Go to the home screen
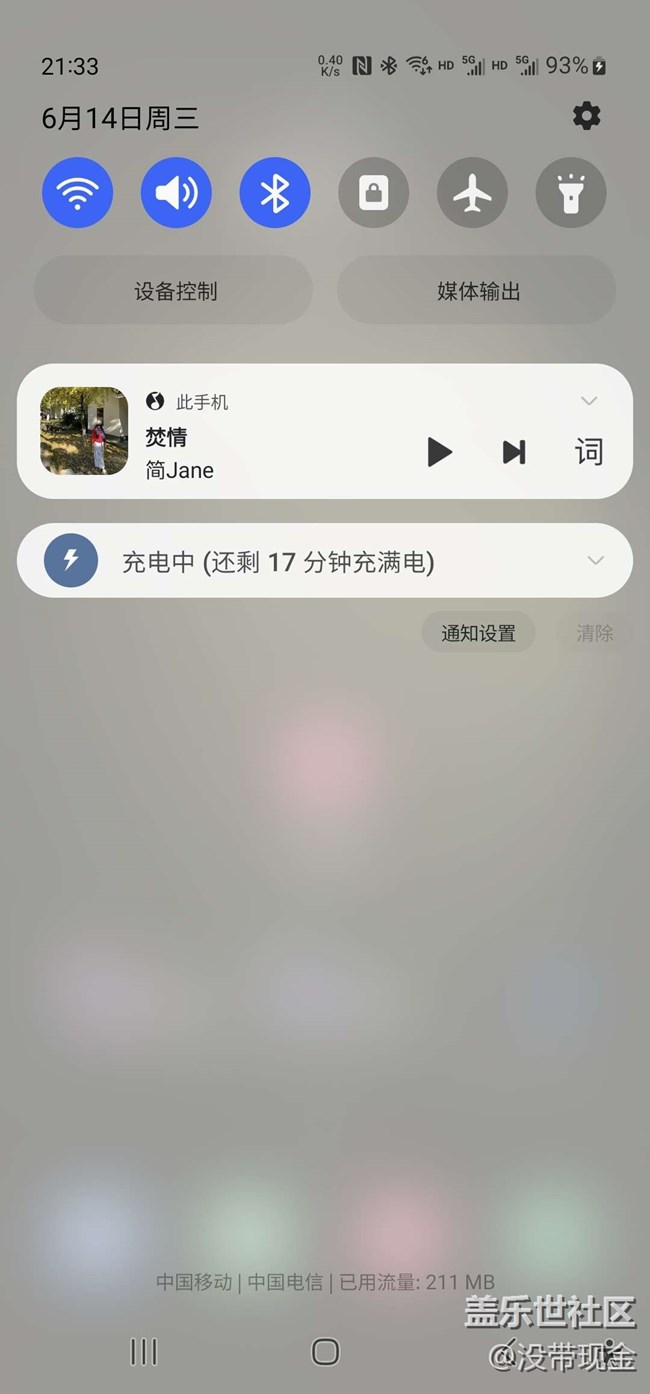650x1394 pixels. [x=325, y=1352]
